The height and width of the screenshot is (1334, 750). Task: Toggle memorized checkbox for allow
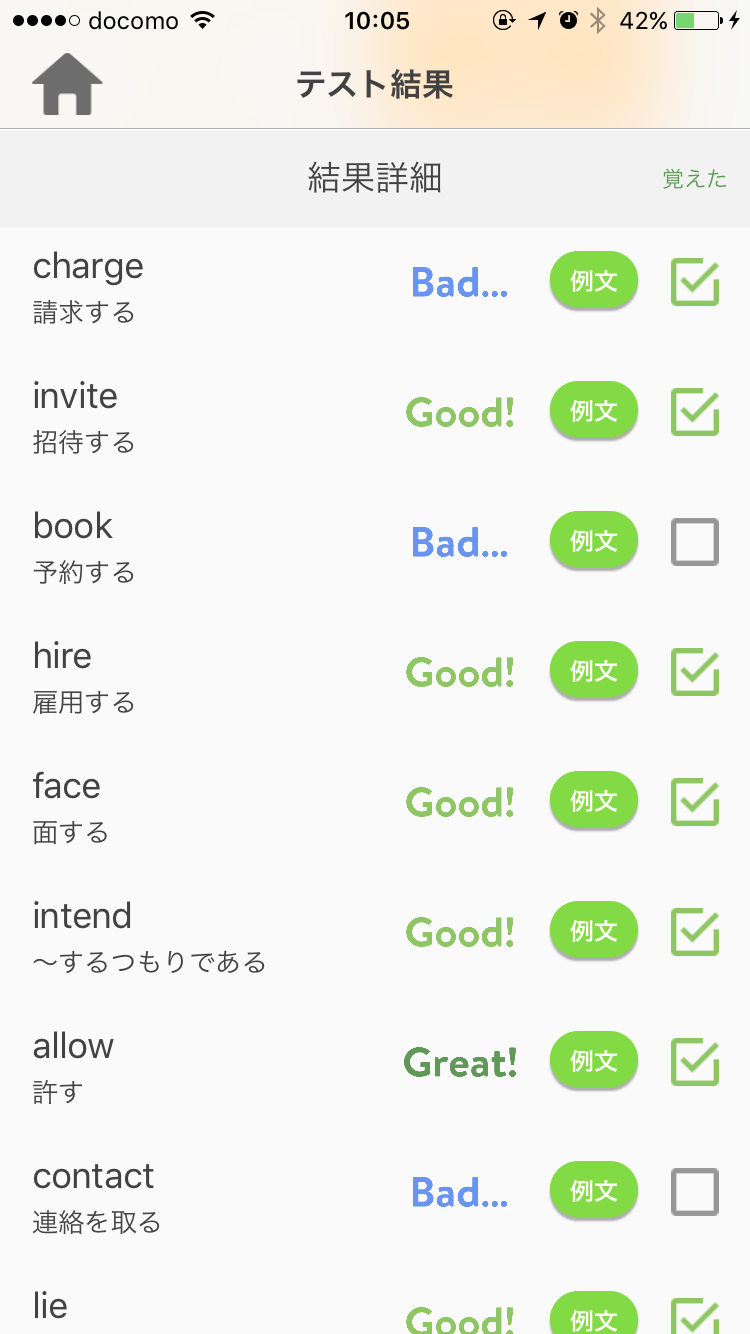click(x=695, y=1062)
